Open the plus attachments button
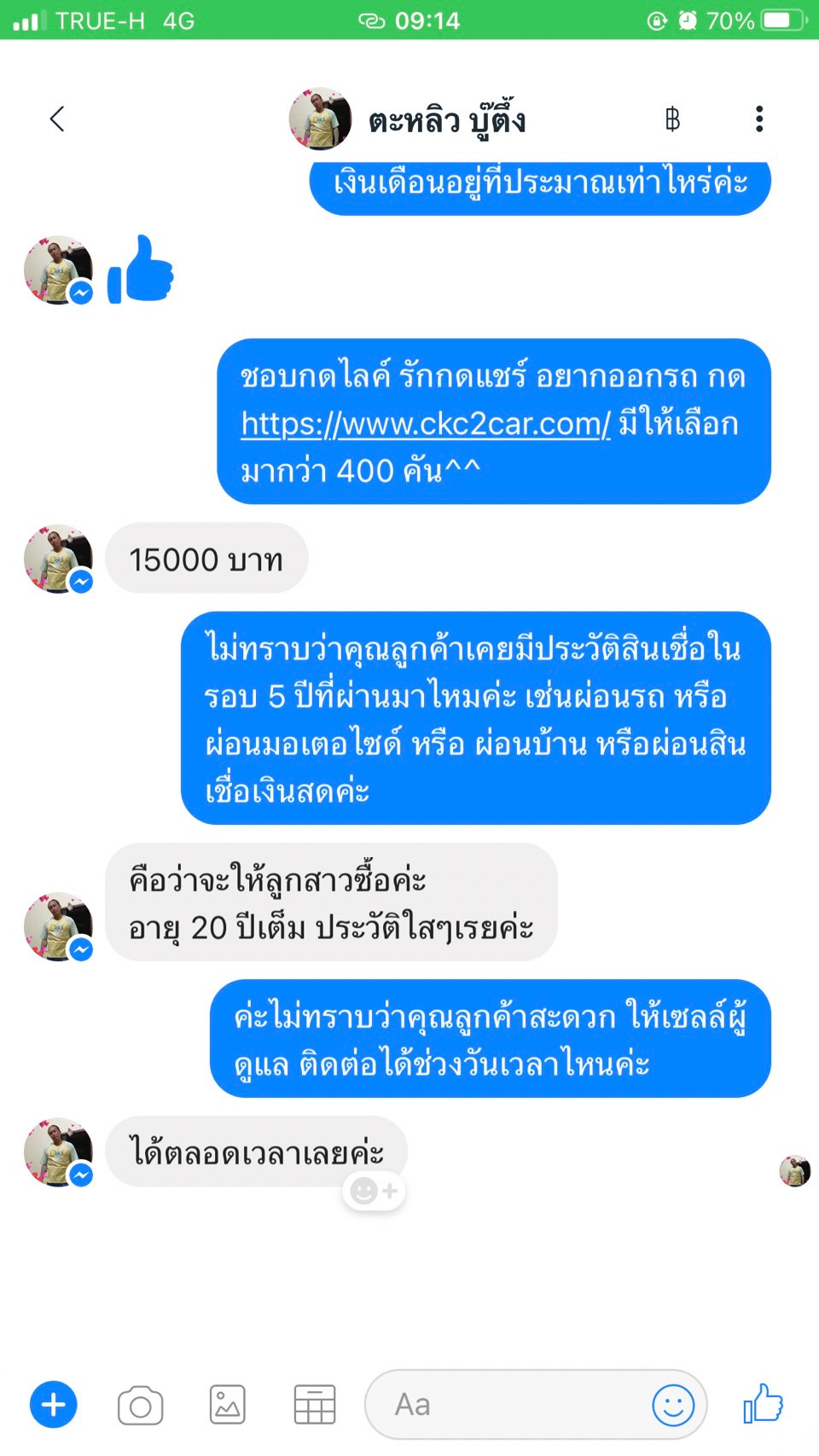The image size is (819, 1456). click(x=54, y=1404)
